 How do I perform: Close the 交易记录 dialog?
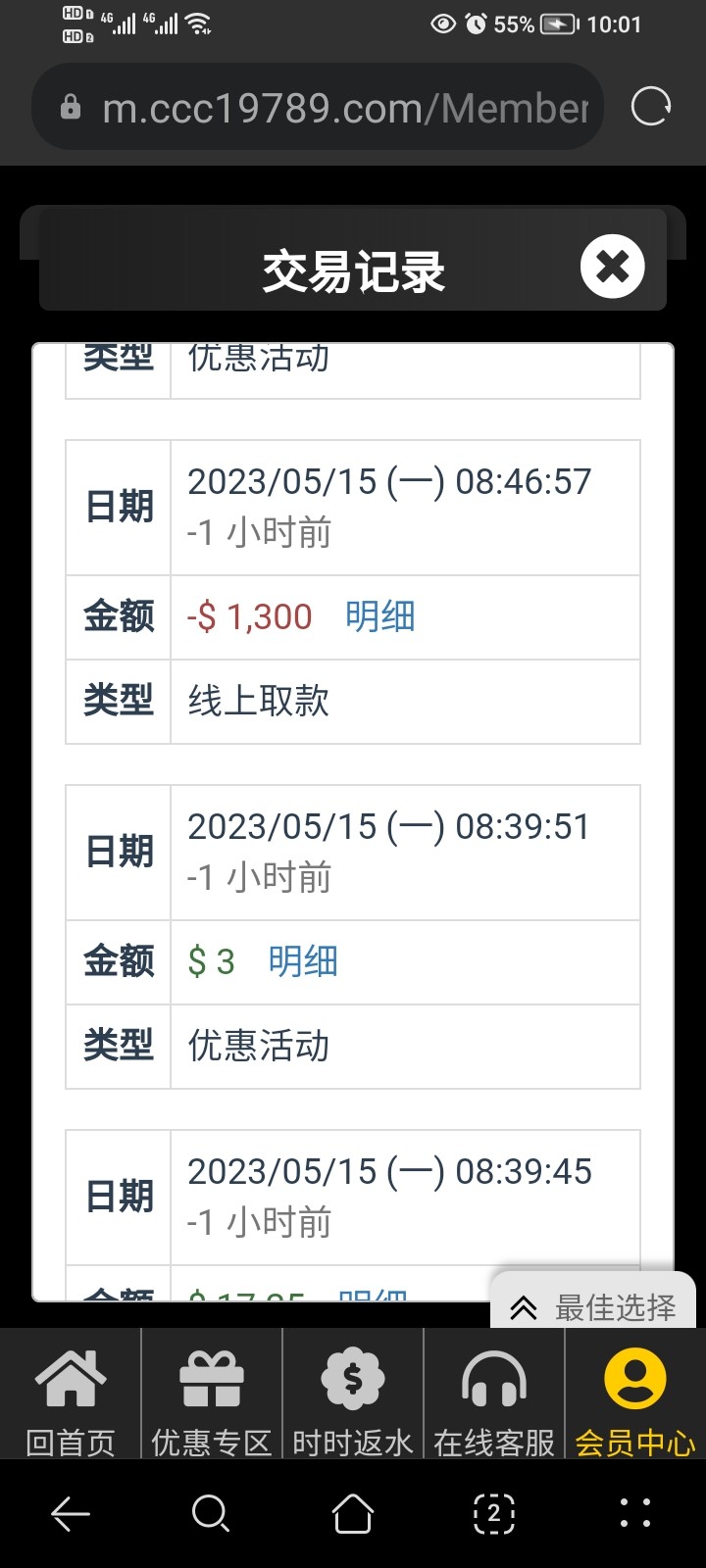613,265
